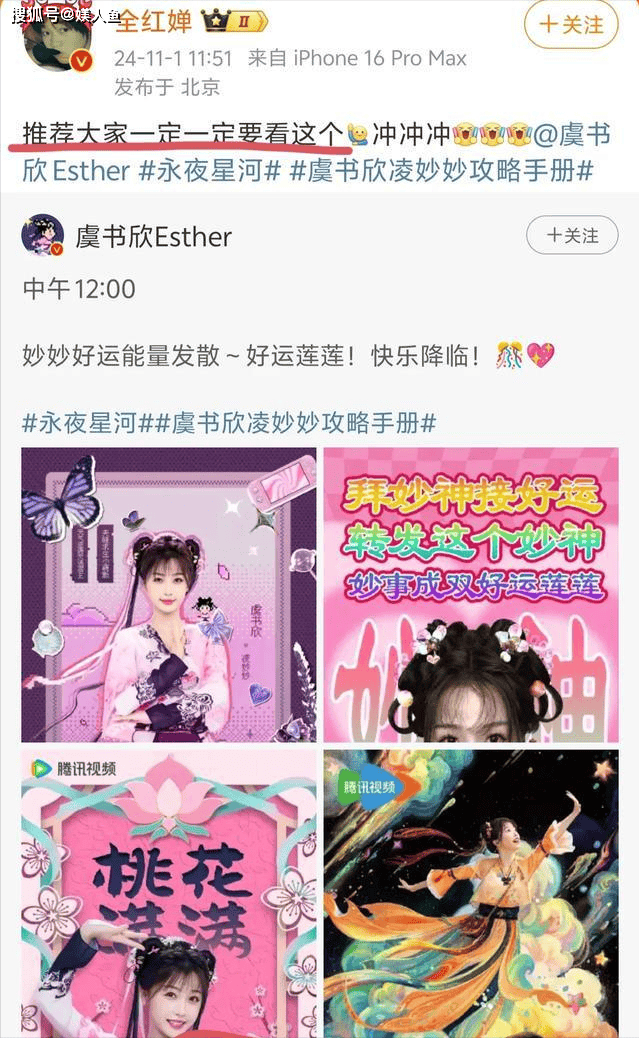
Task: View the purple butterfly poster image
Action: 169,594
